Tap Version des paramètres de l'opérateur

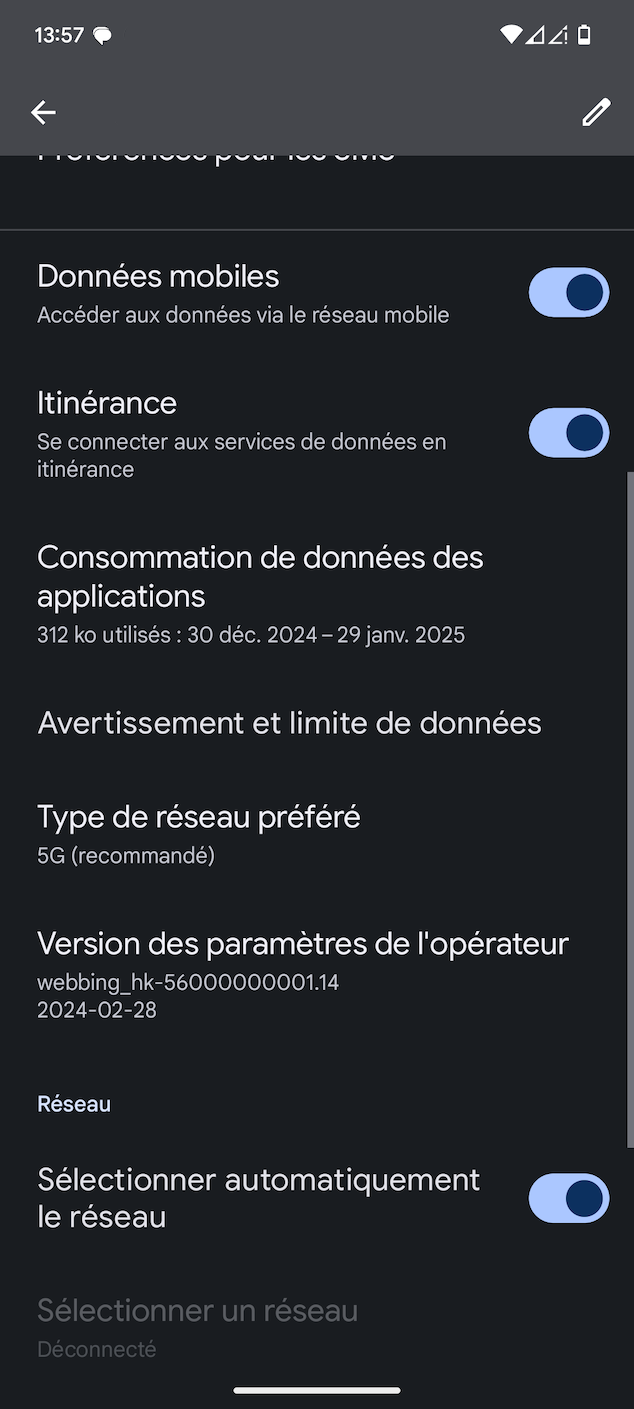pyautogui.click(x=317, y=976)
